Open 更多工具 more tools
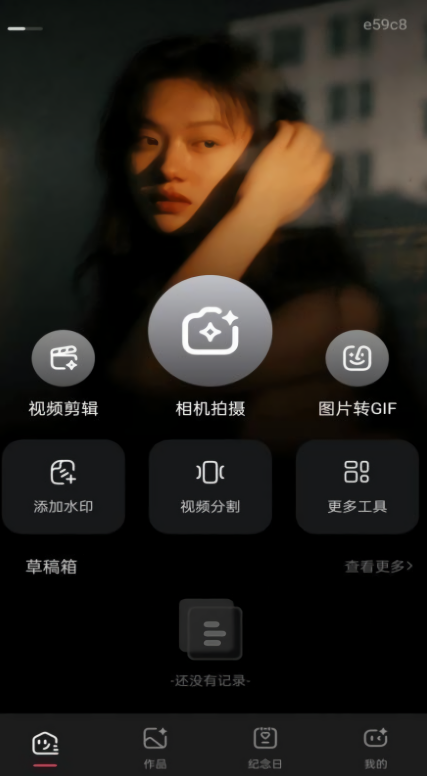The image size is (427, 776). (x=357, y=486)
